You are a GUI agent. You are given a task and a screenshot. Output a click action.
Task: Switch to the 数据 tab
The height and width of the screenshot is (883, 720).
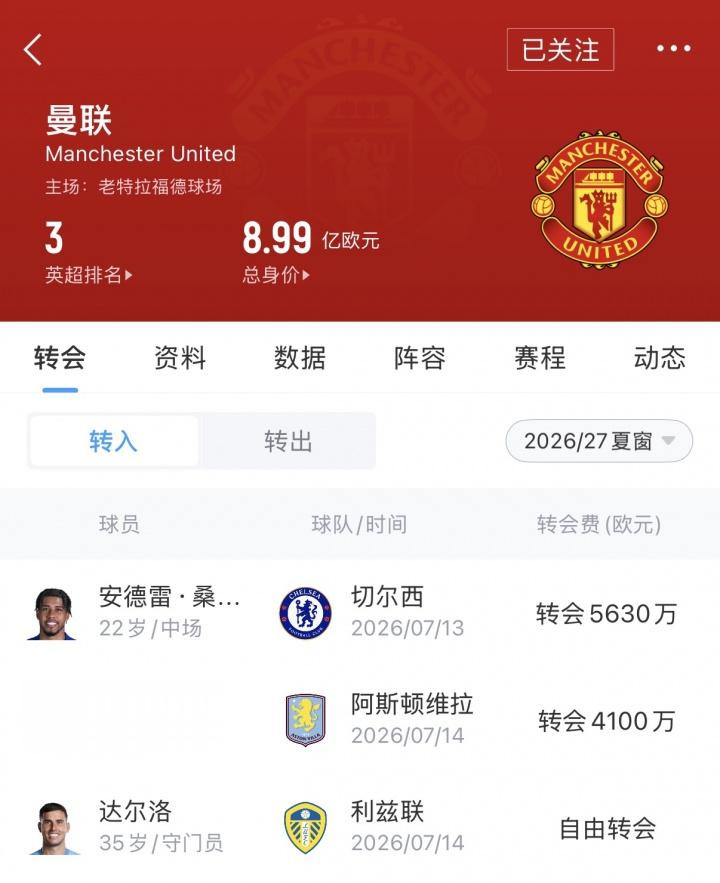pos(299,358)
